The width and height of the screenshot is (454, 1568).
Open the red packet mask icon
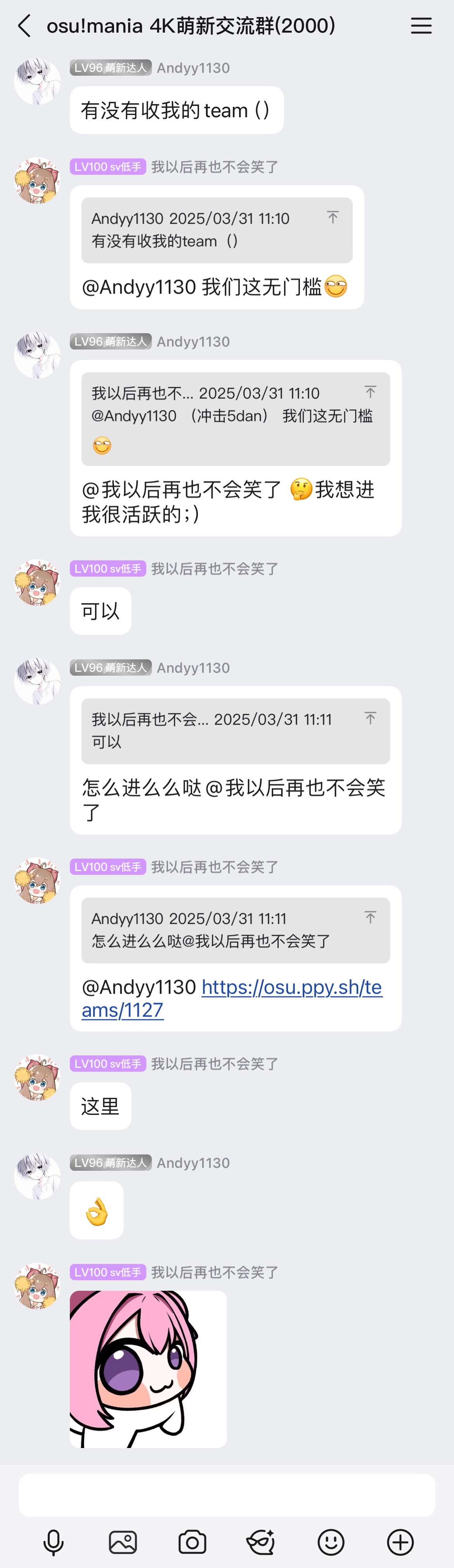pyautogui.click(x=261, y=1542)
